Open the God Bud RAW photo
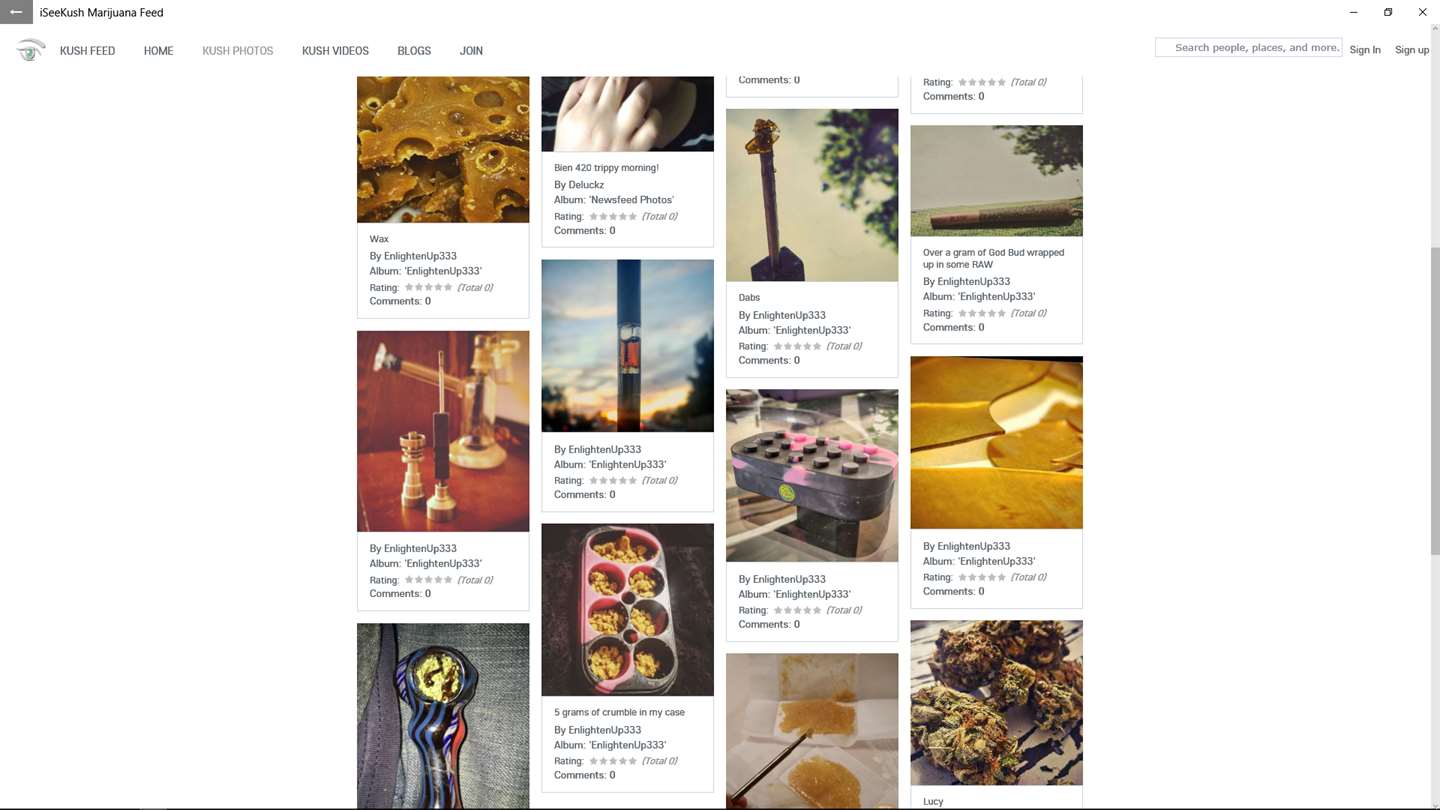This screenshot has height=810, width=1440. (x=996, y=181)
